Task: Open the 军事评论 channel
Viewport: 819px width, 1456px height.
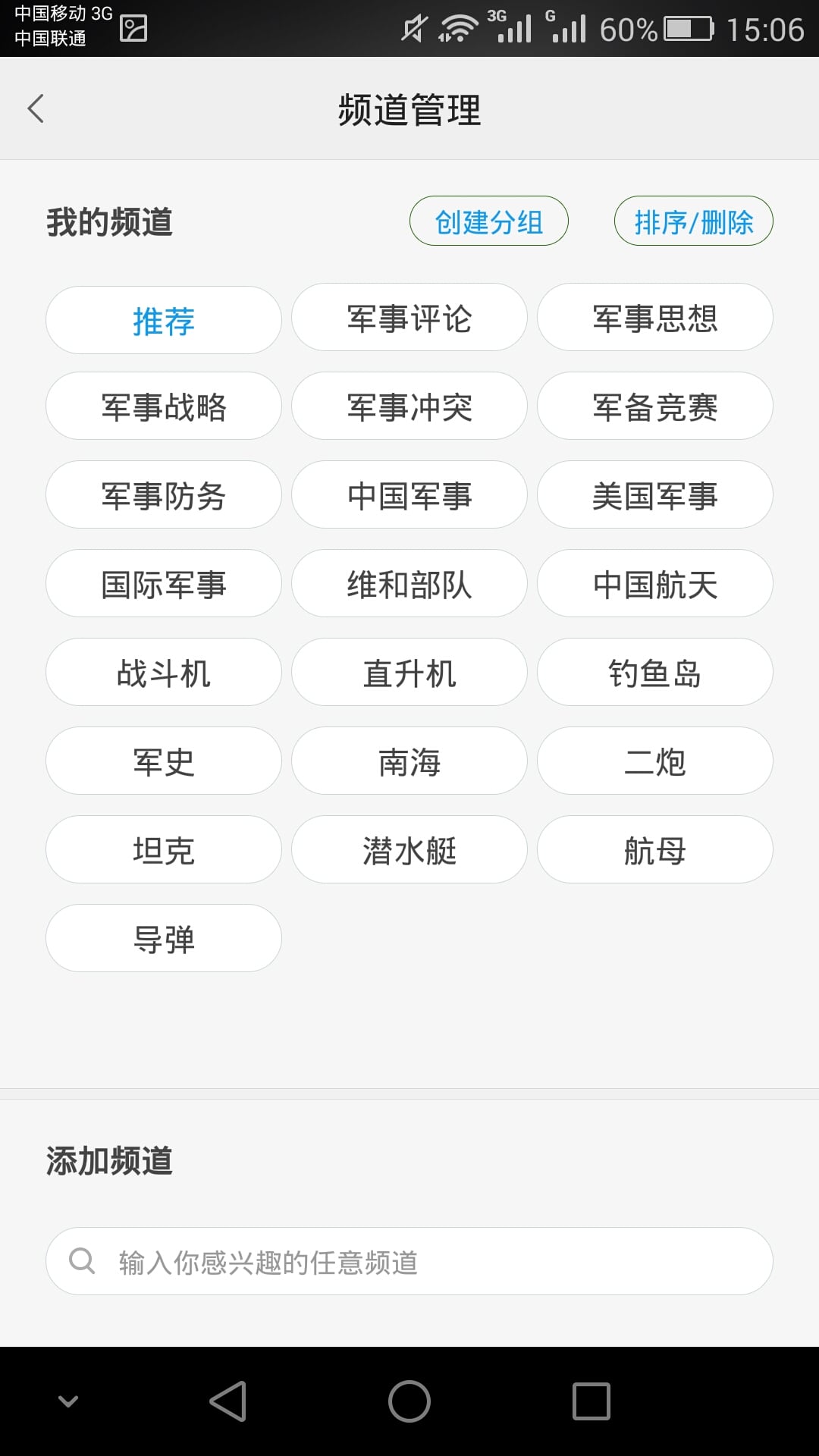Action: (x=409, y=318)
